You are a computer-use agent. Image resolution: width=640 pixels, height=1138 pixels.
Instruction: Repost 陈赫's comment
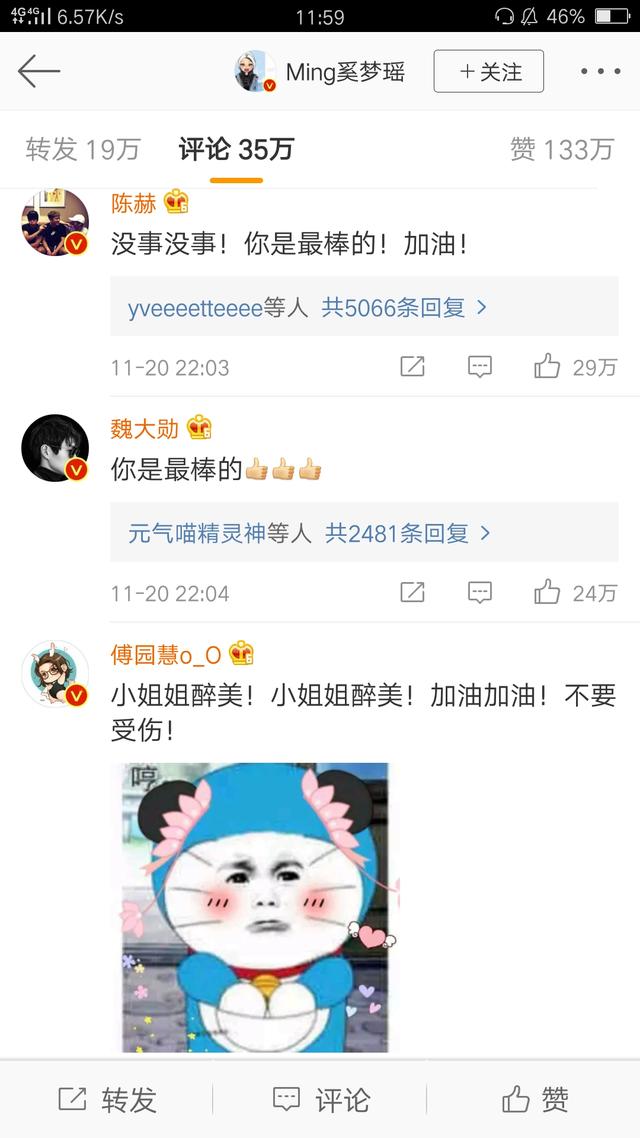pyautogui.click(x=413, y=367)
